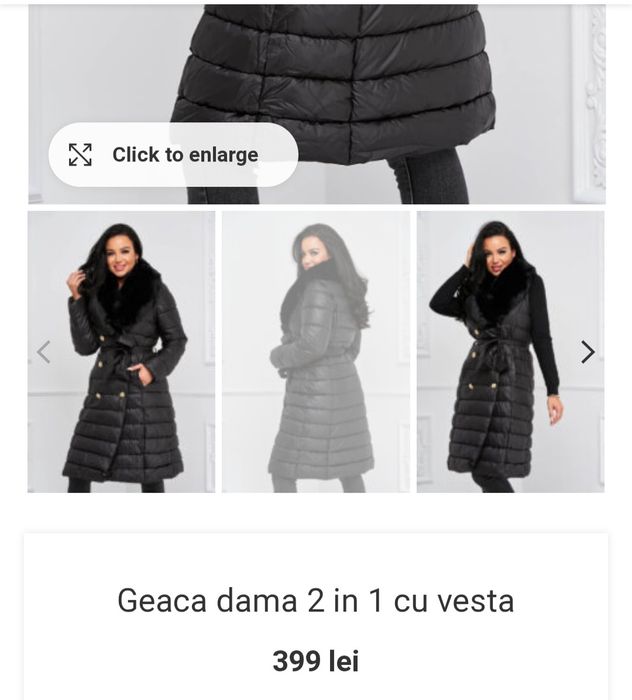This screenshot has height=700, width=632.
Task: Show next gallery images
Action: click(x=588, y=351)
